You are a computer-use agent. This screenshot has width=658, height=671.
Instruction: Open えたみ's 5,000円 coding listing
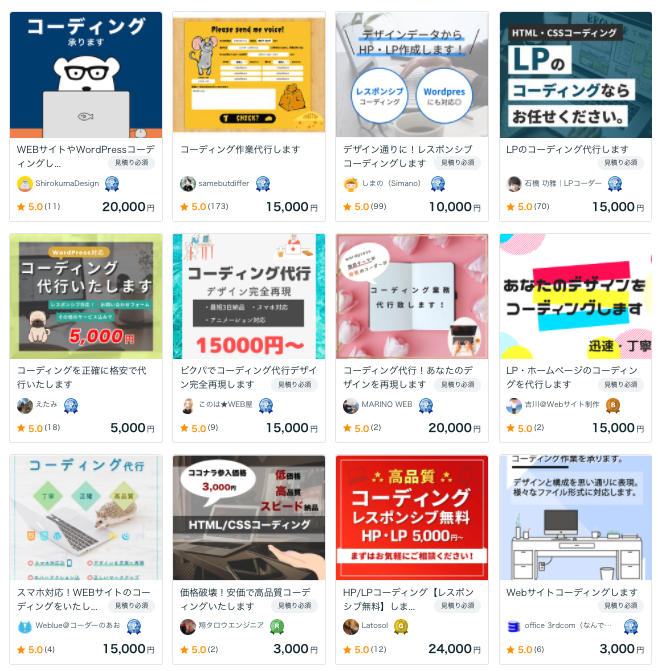tap(85, 297)
